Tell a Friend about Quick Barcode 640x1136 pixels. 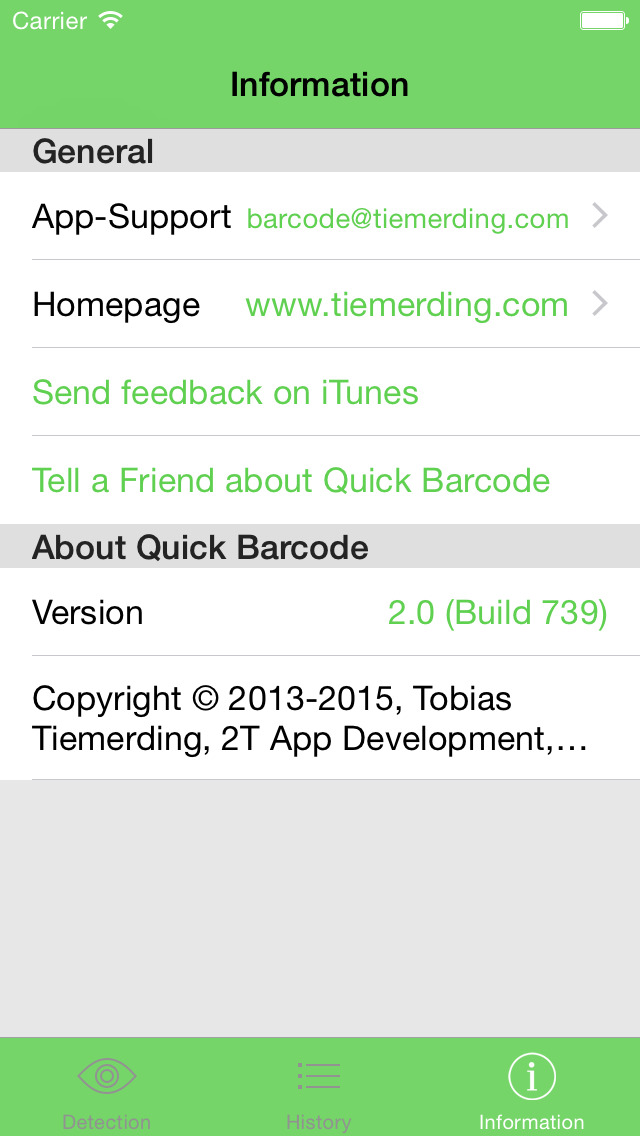tap(320, 480)
